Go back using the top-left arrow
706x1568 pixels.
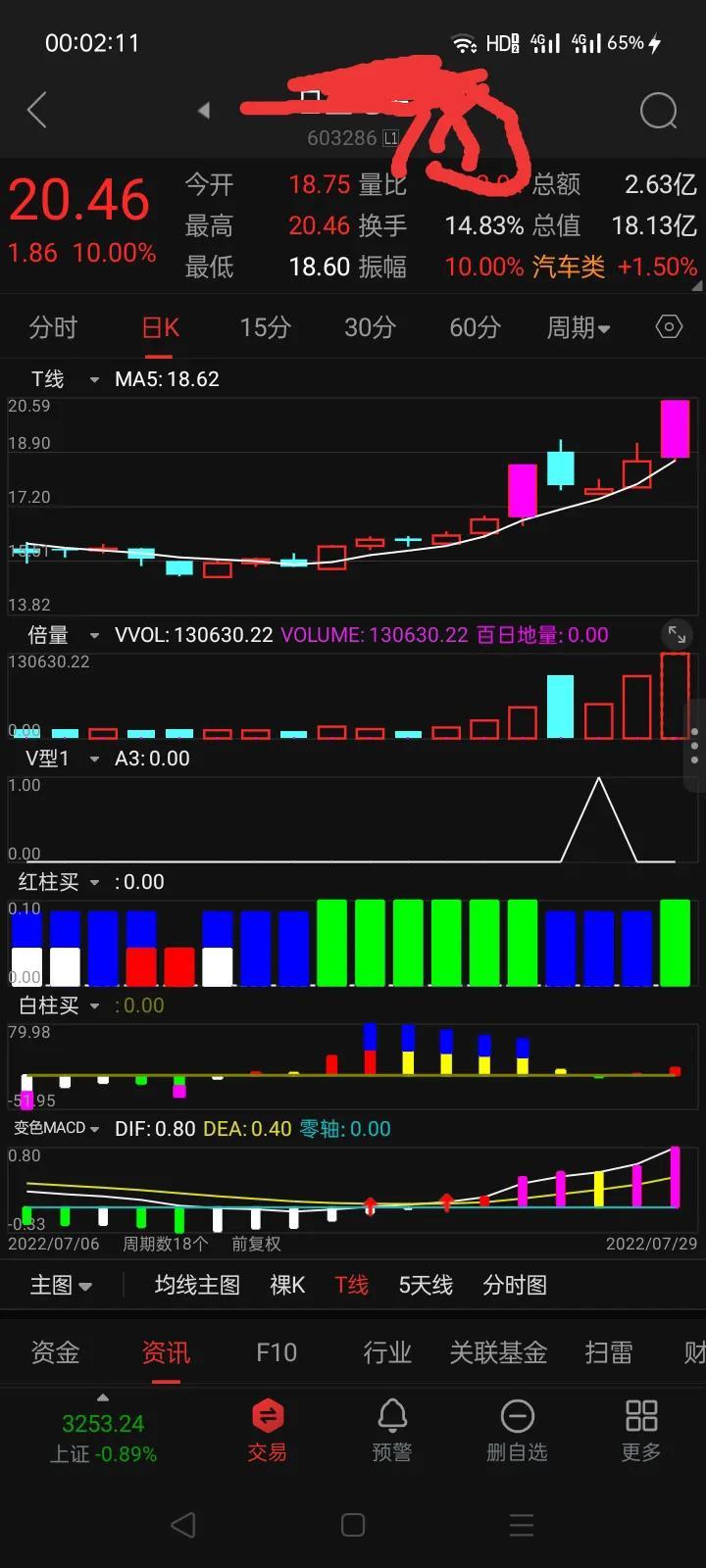37,111
